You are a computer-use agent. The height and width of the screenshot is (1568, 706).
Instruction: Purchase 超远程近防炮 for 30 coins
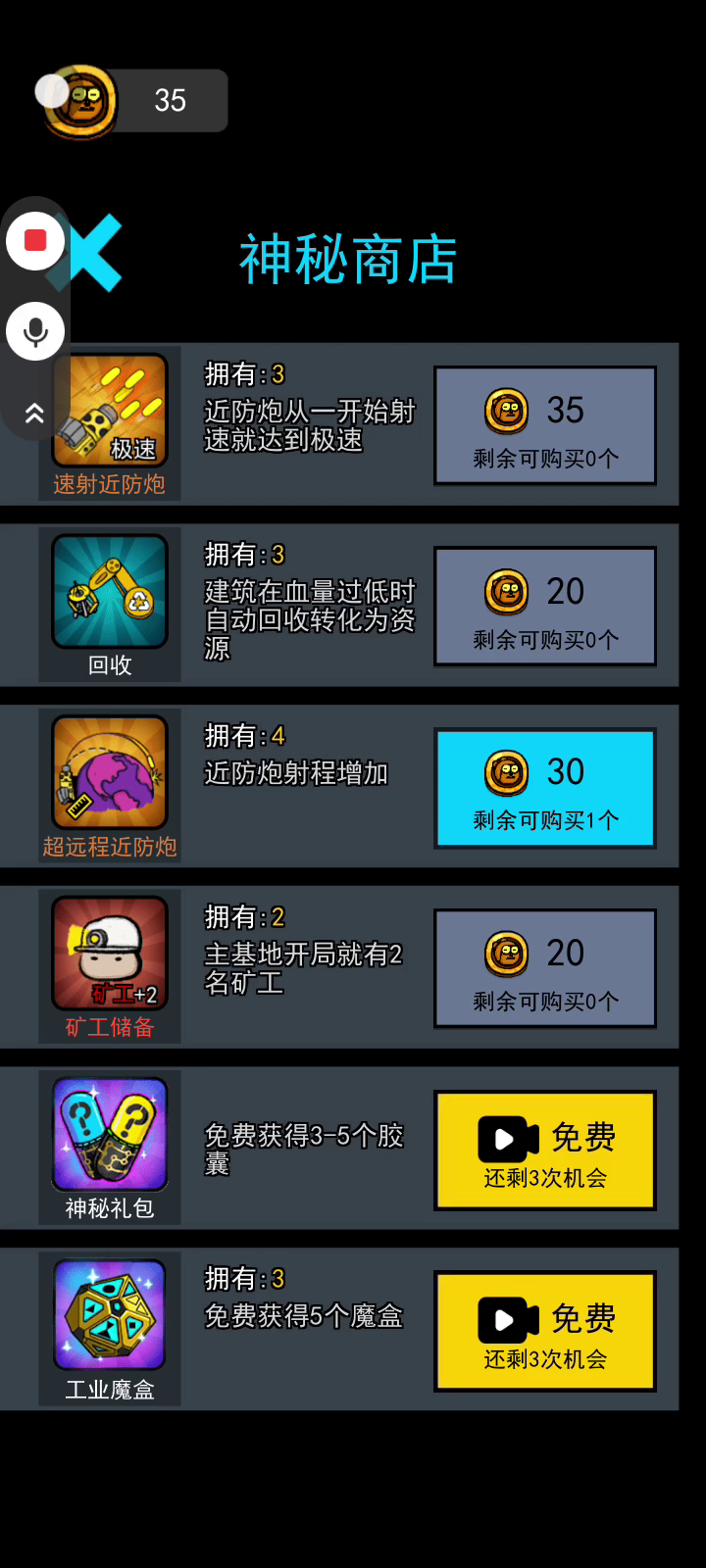545,788
